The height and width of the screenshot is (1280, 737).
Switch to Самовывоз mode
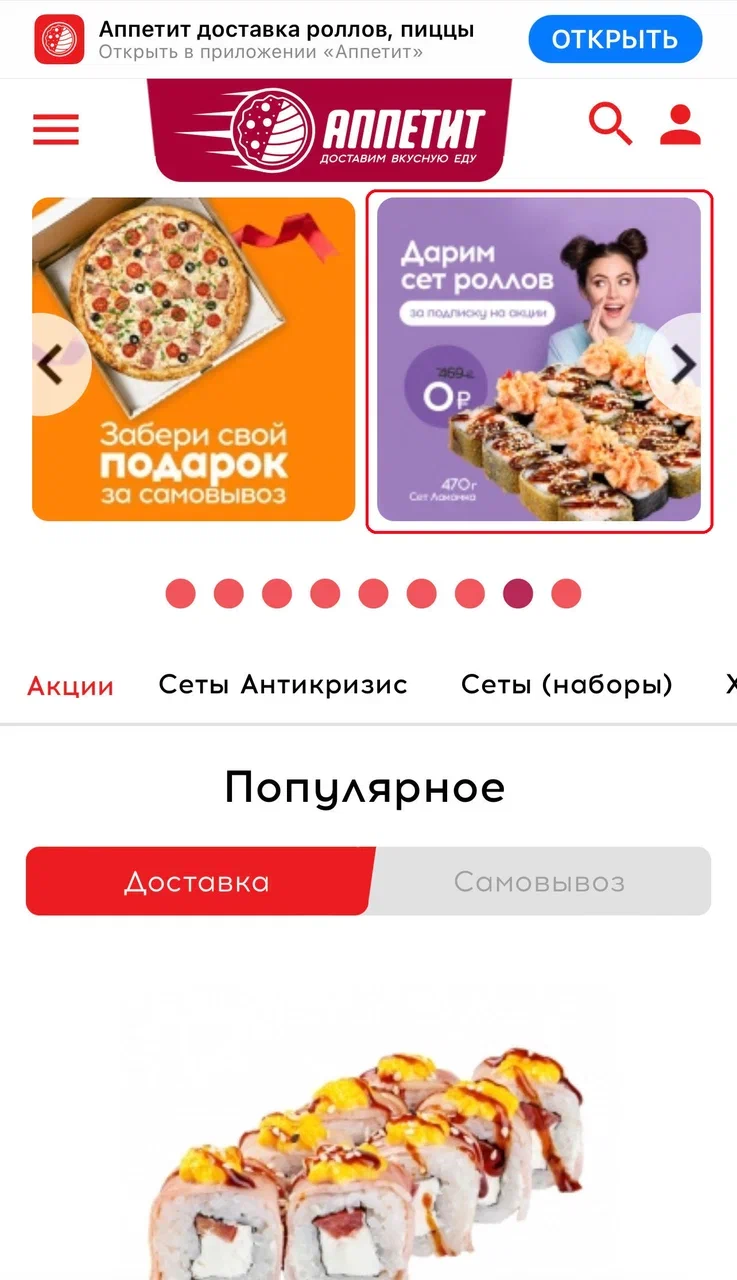point(539,882)
